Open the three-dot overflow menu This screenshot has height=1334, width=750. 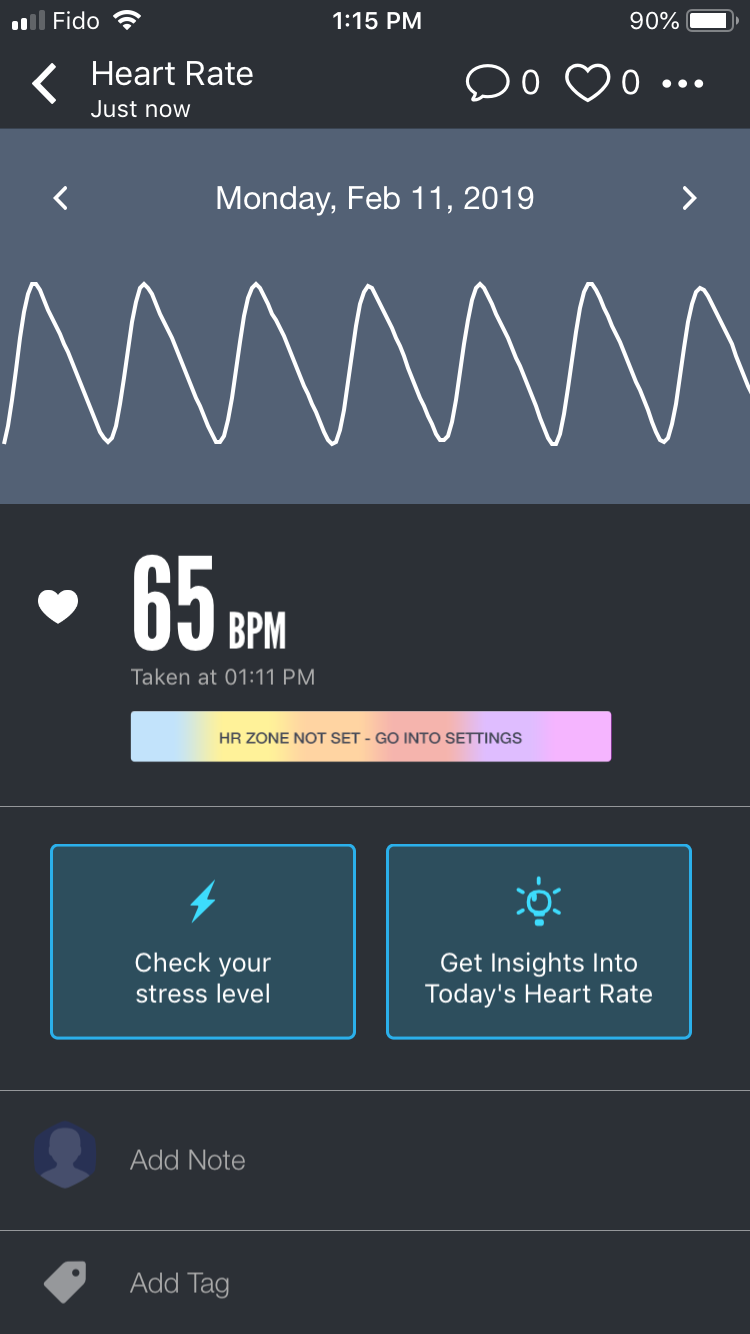[683, 84]
